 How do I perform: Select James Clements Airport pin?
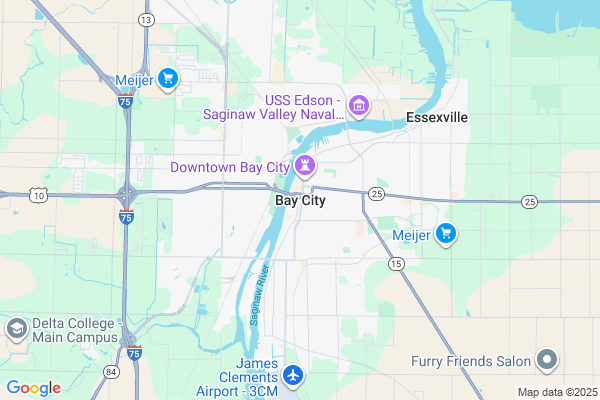pos(292,376)
